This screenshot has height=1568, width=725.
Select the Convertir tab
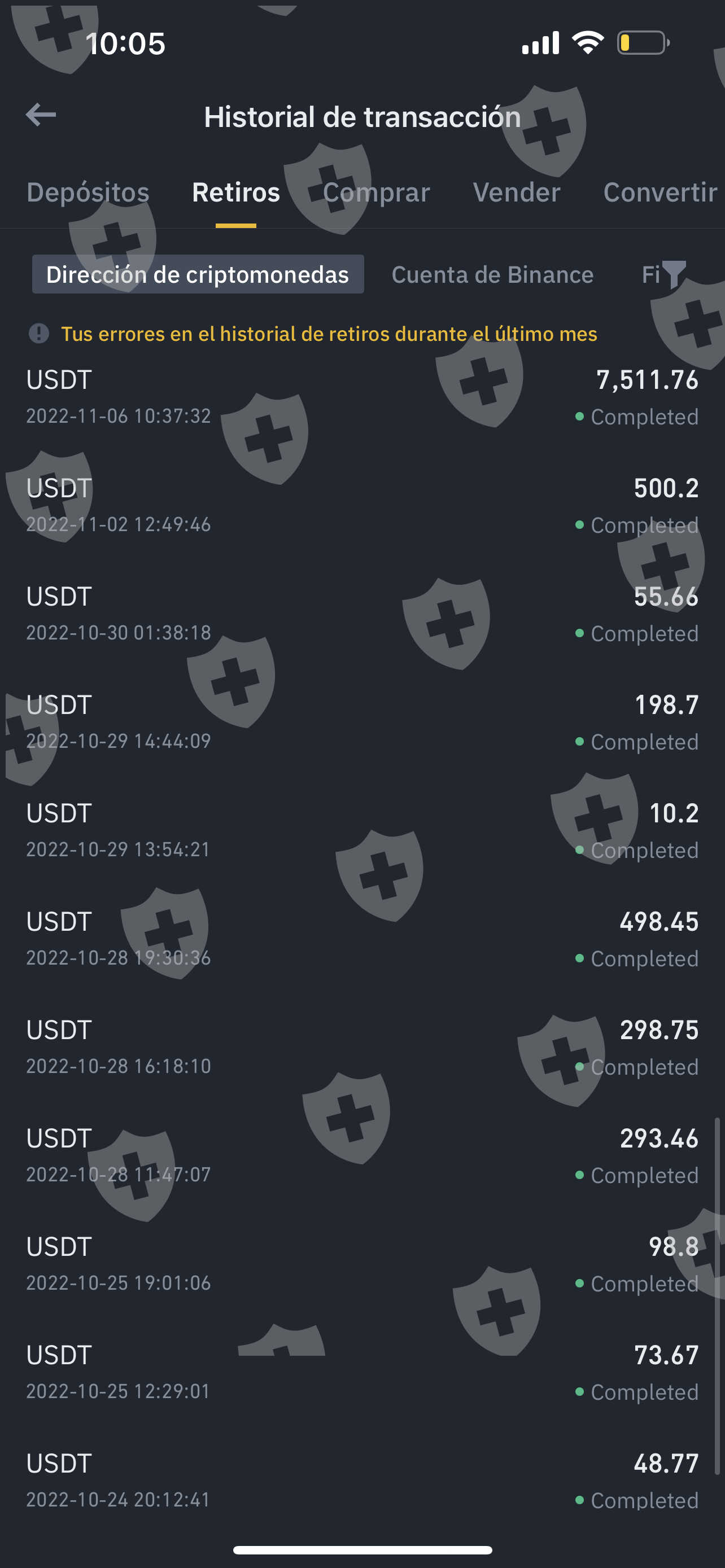coord(660,192)
